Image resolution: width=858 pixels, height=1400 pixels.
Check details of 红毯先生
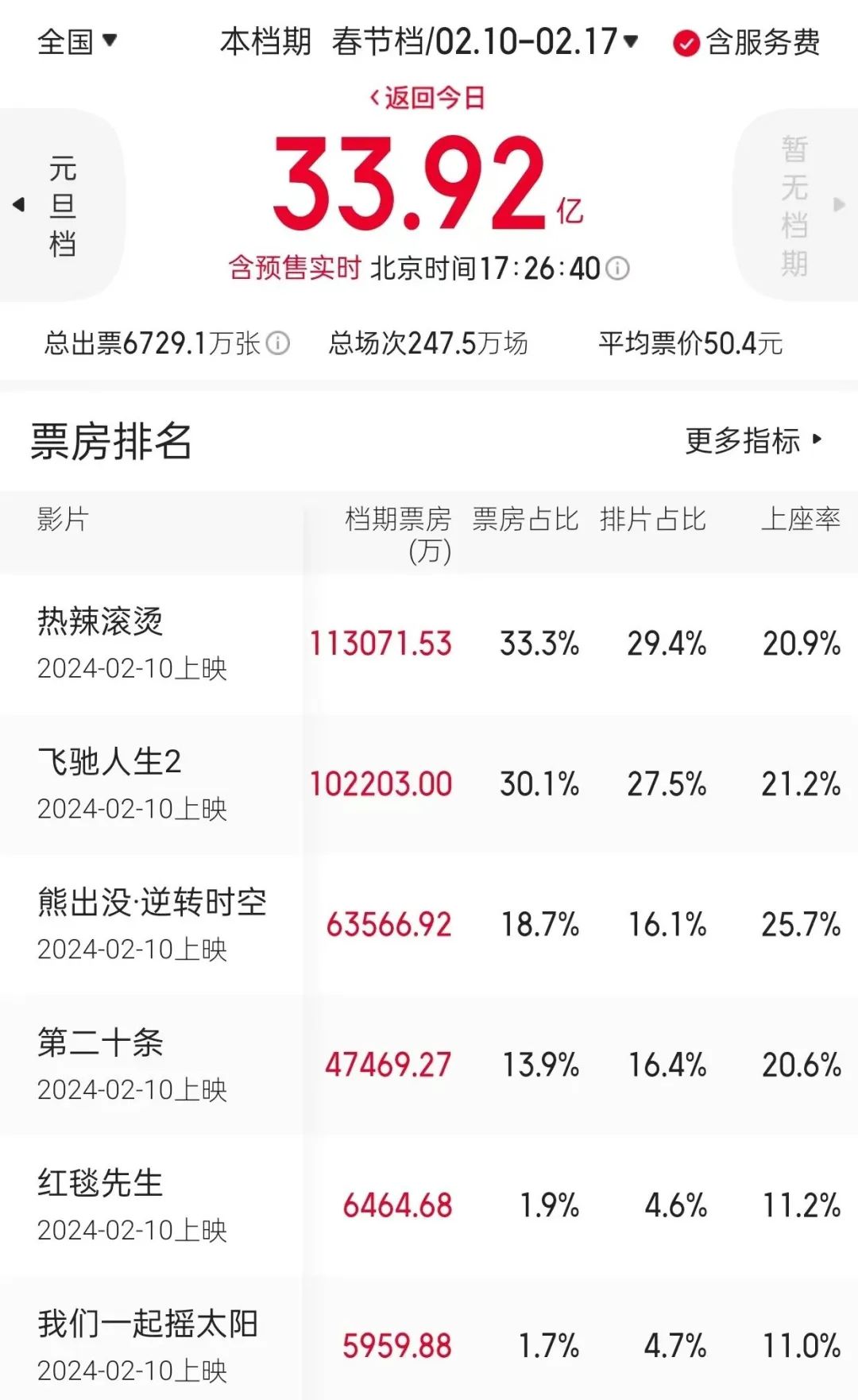click(101, 1184)
